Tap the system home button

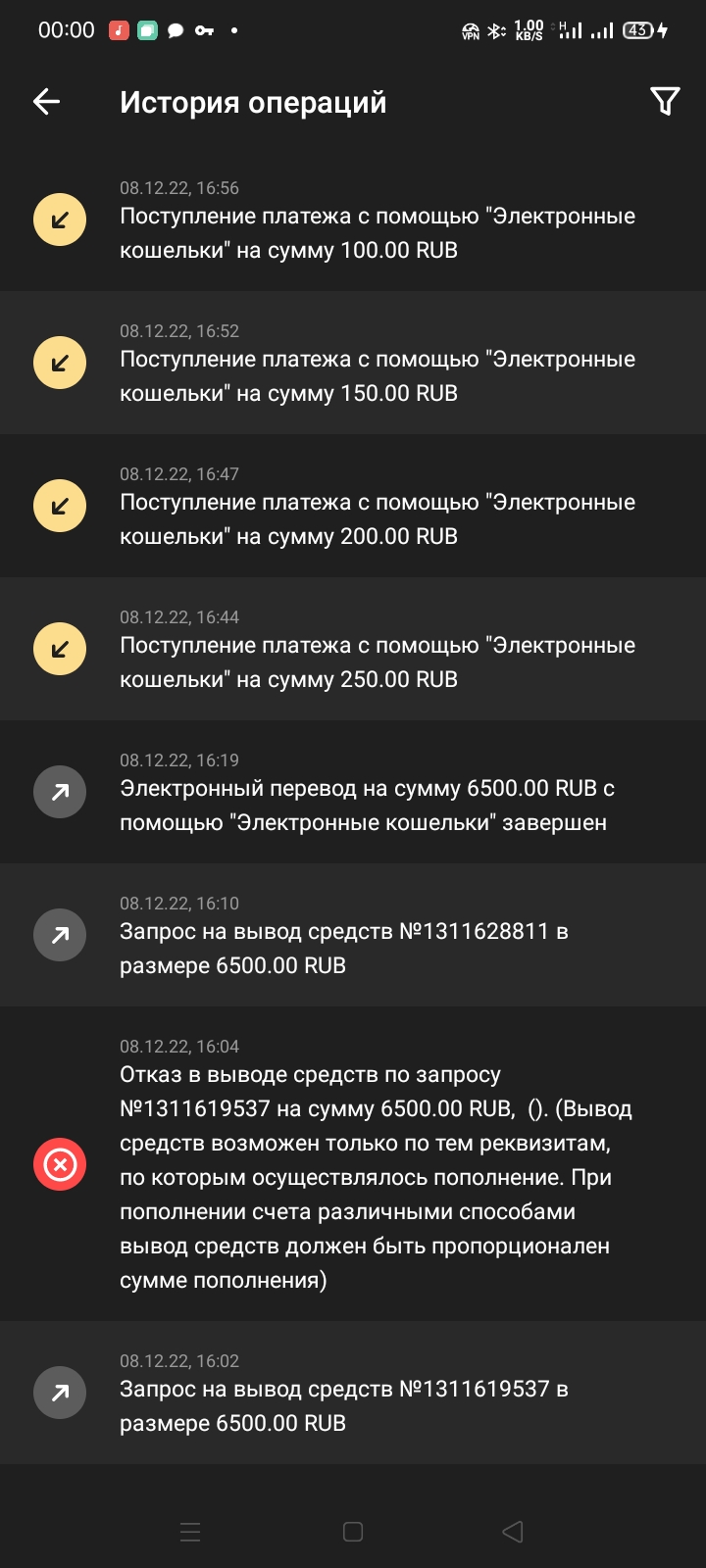click(353, 1532)
